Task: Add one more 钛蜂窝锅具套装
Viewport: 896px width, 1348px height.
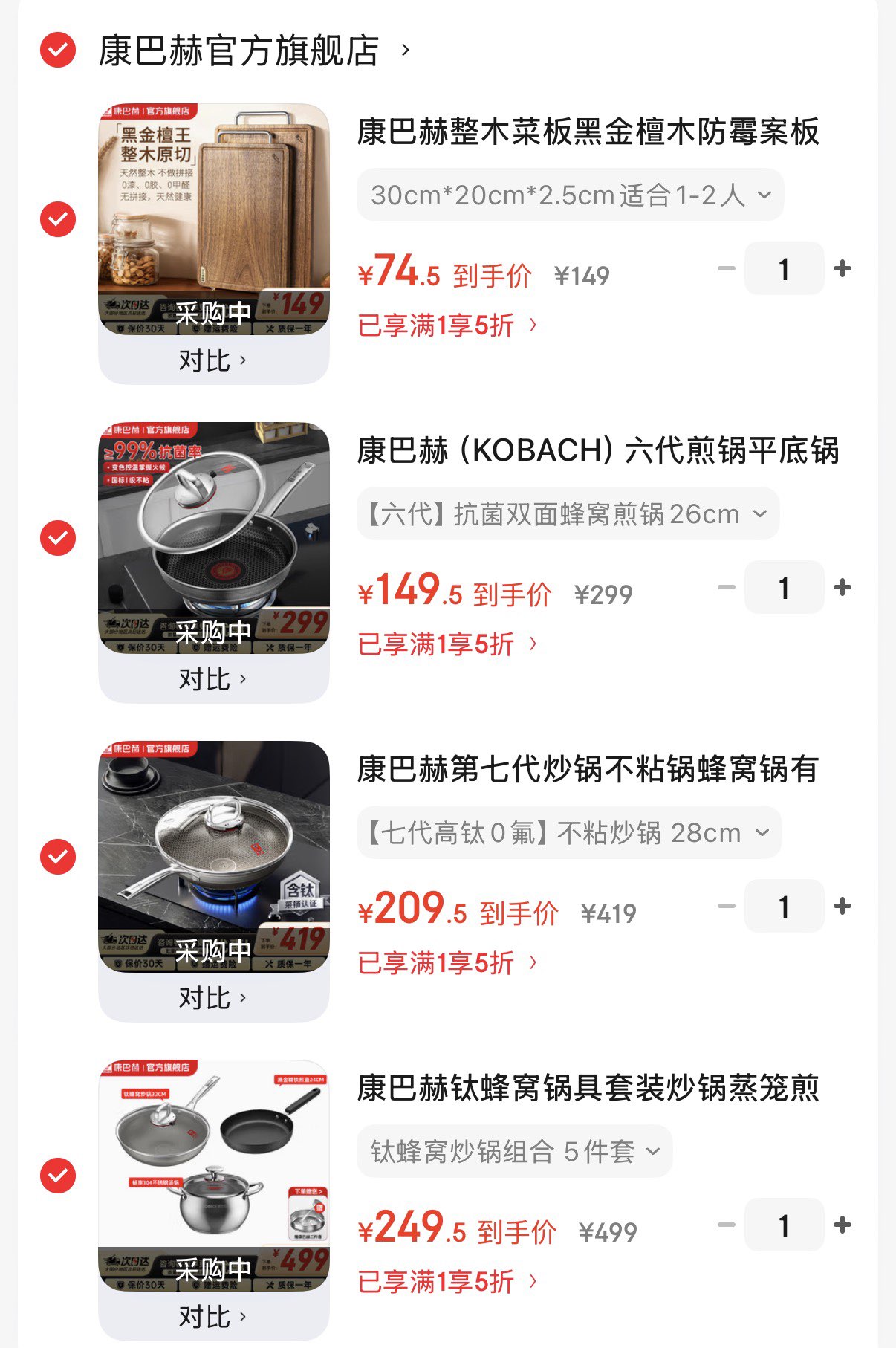Action: [843, 1225]
